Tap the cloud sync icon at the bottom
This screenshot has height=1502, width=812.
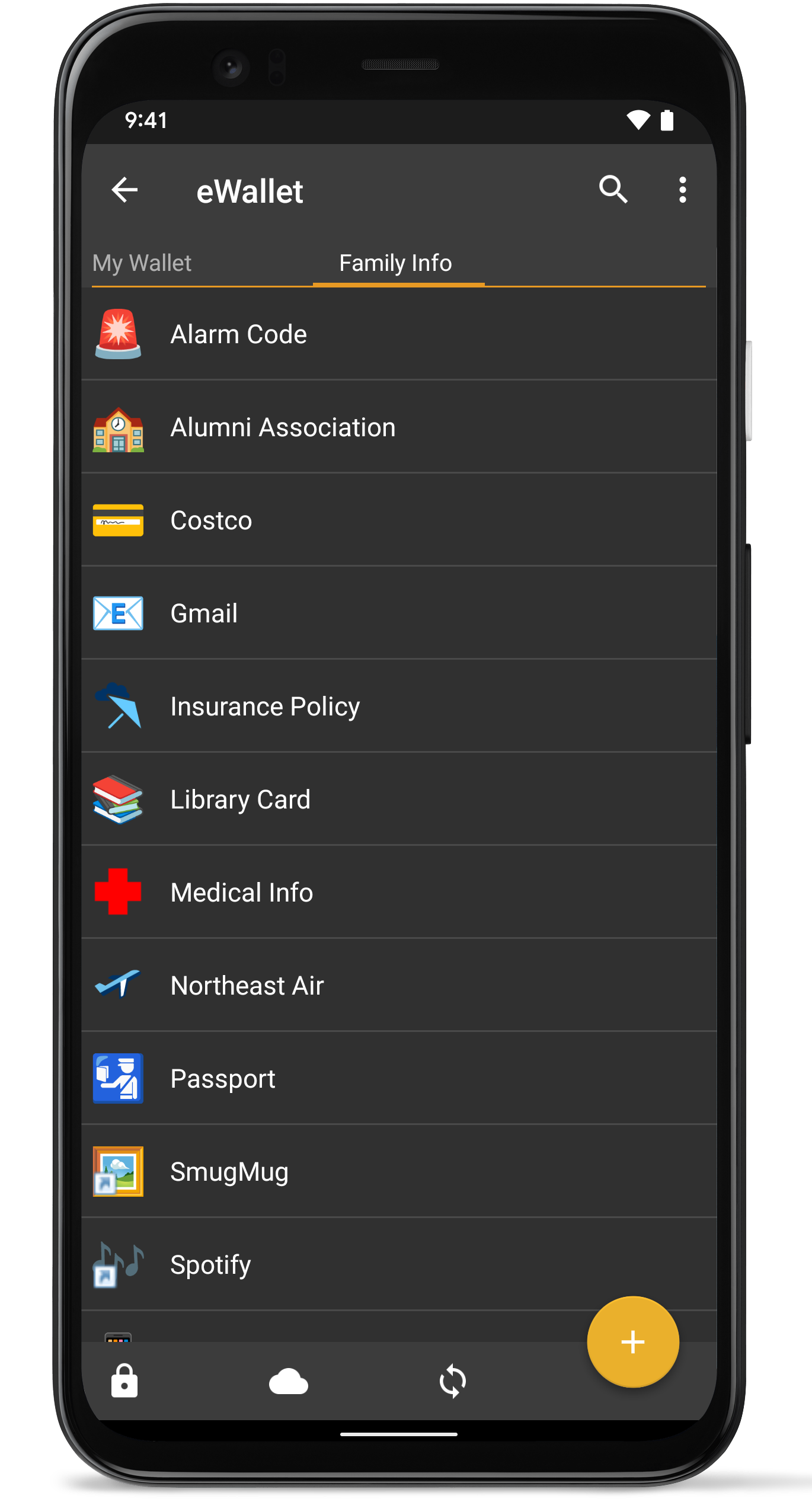pos(289,1382)
